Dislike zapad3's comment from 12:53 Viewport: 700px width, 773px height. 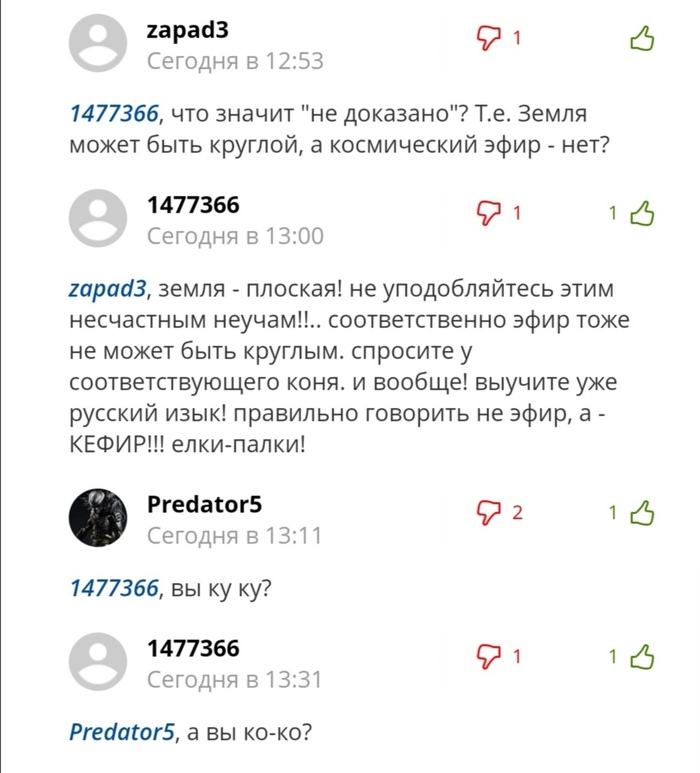489,39
